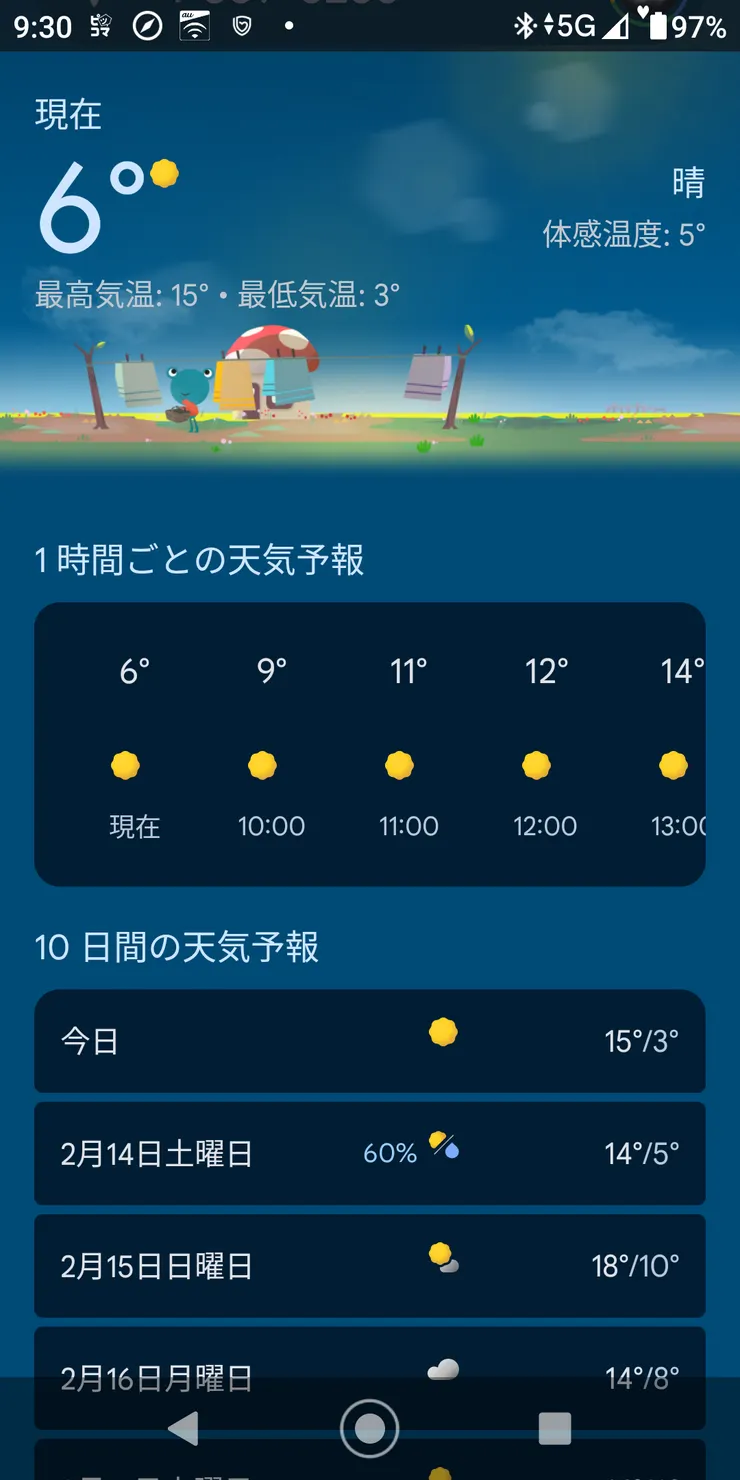Image resolution: width=740 pixels, height=1480 pixels.
Task: Tap the sun icon next to 6°
Action: point(162,174)
